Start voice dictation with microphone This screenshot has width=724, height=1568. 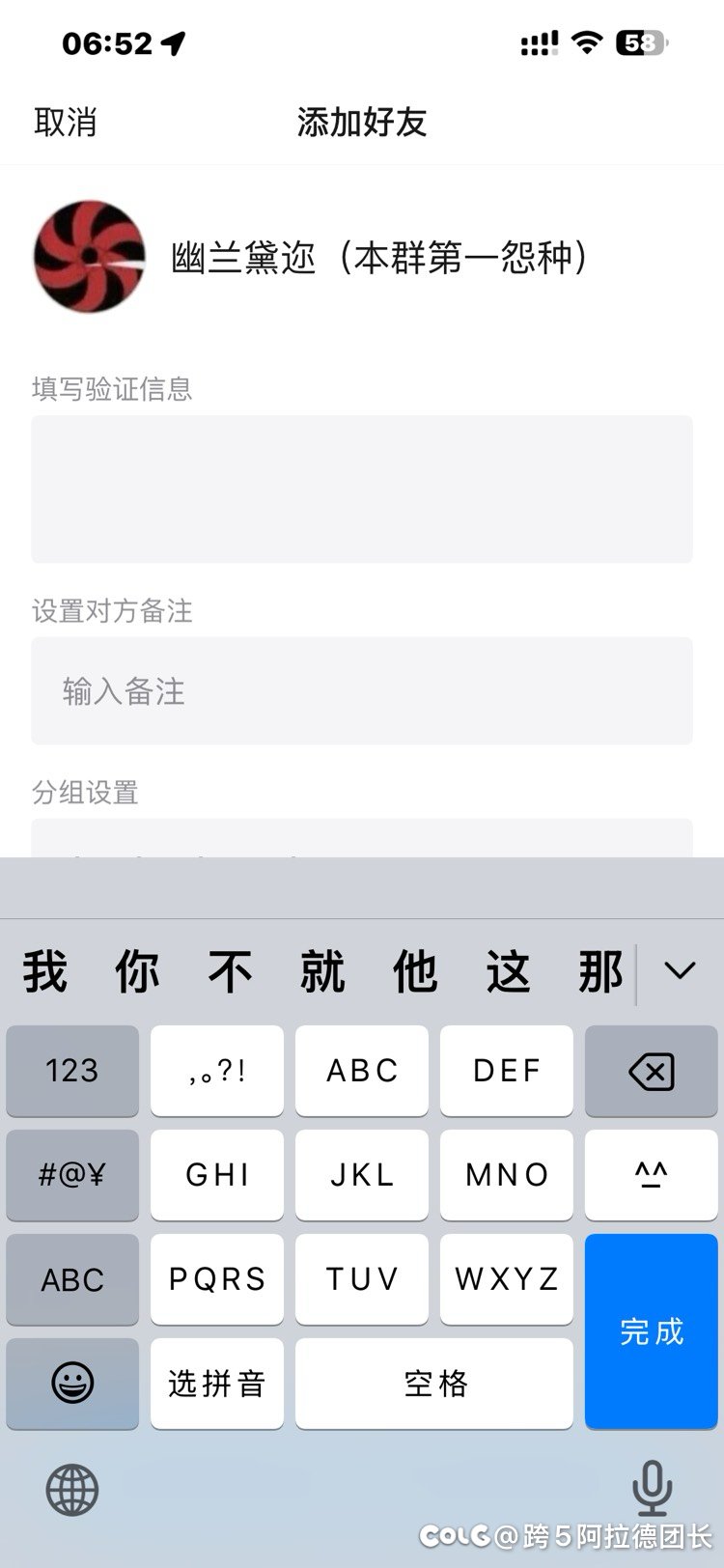point(652,1489)
